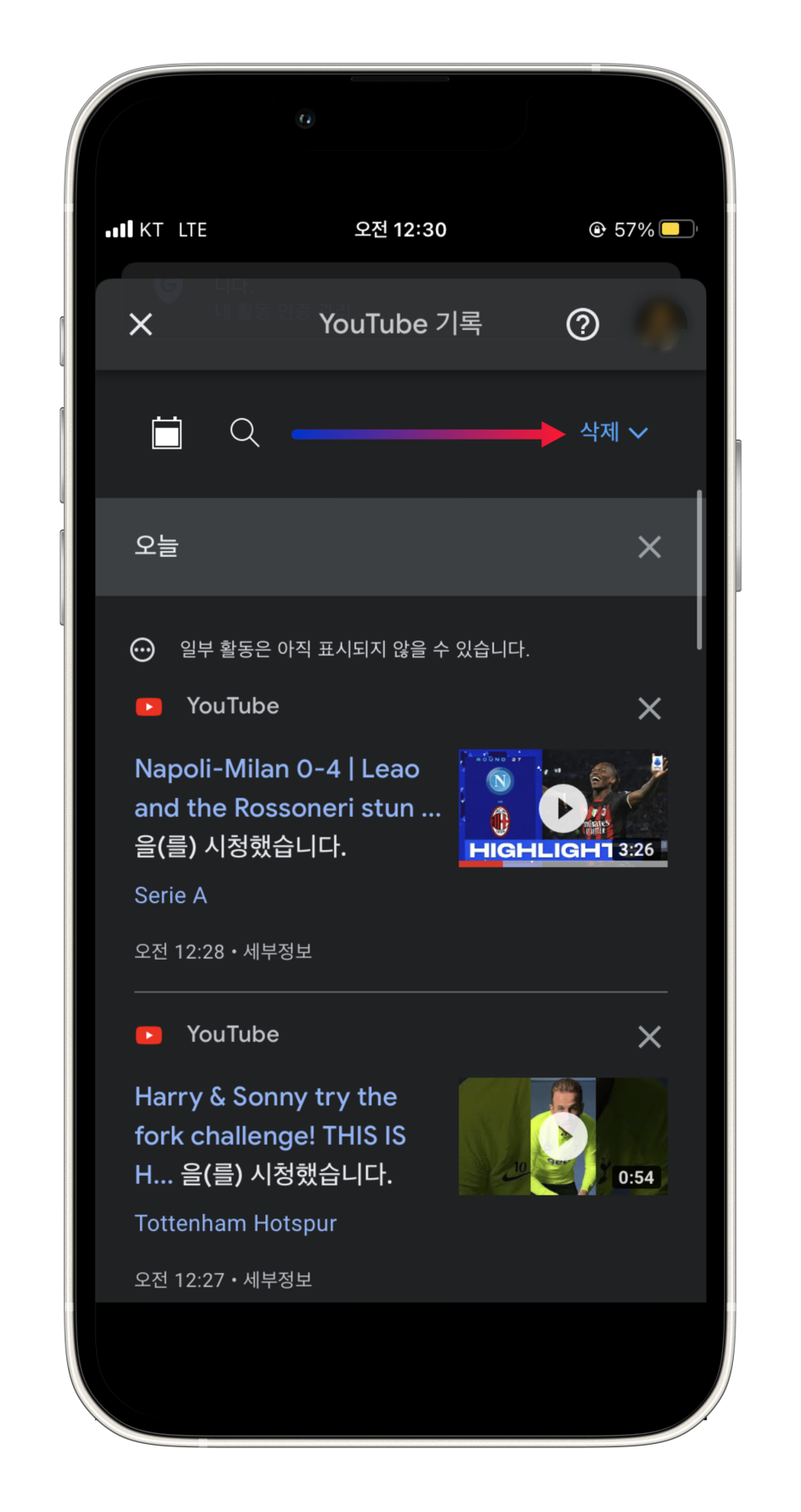Play the Napoli-Milan highlight thumbnail
This screenshot has width=801, height=1512.
click(563, 808)
